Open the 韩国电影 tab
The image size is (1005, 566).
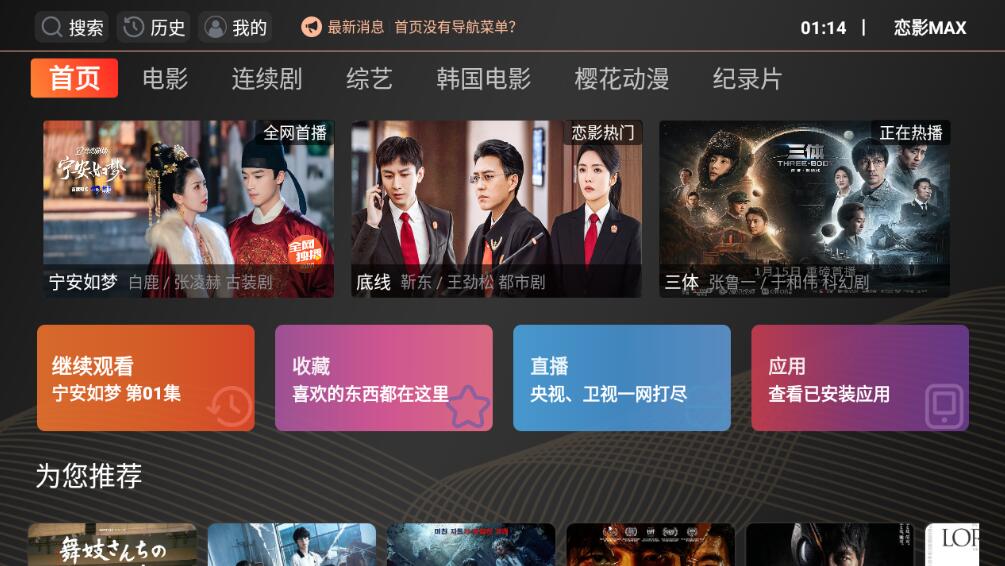coord(483,79)
